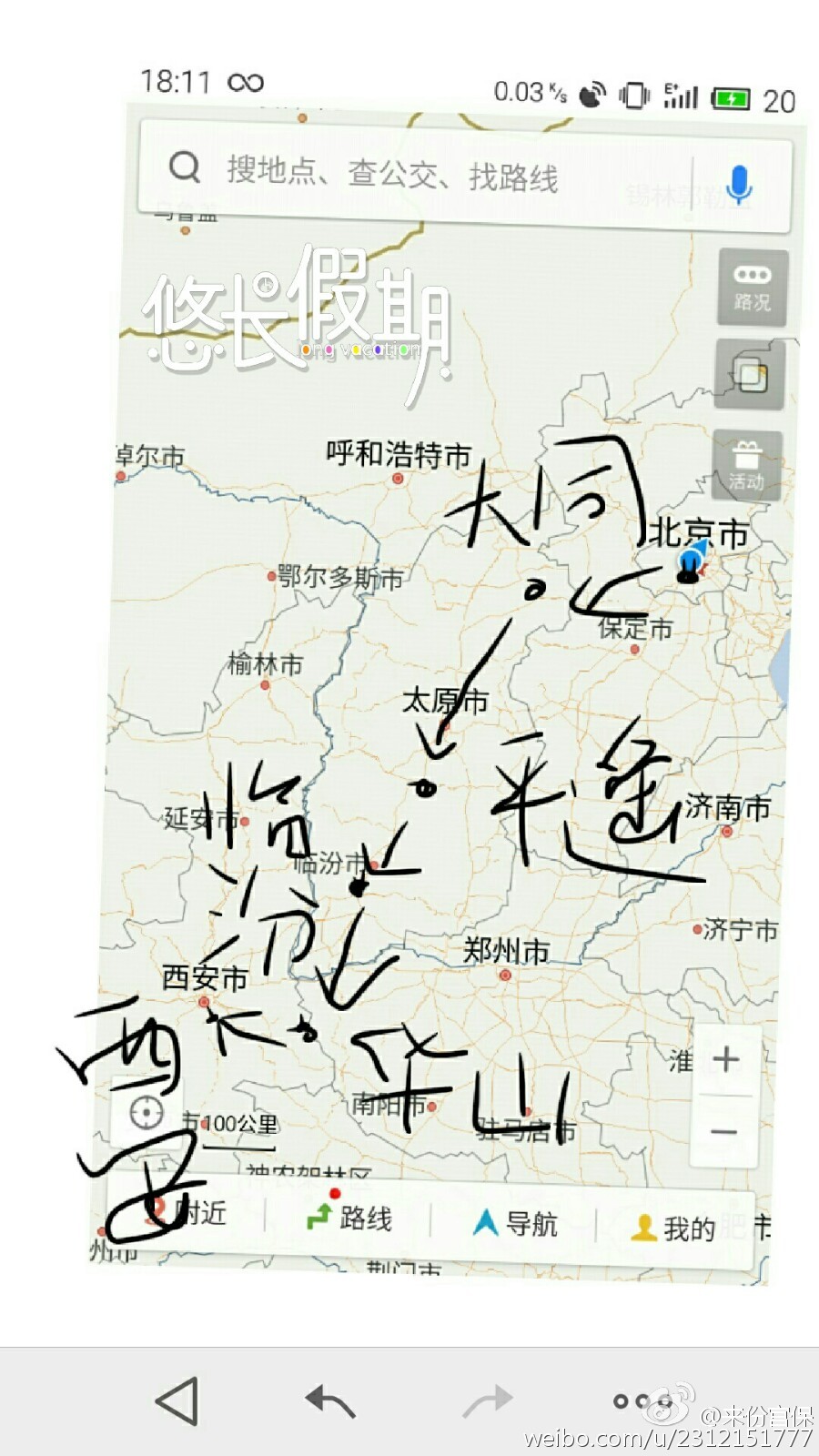
Task: Undo the last drawing stroke
Action: point(329,1401)
